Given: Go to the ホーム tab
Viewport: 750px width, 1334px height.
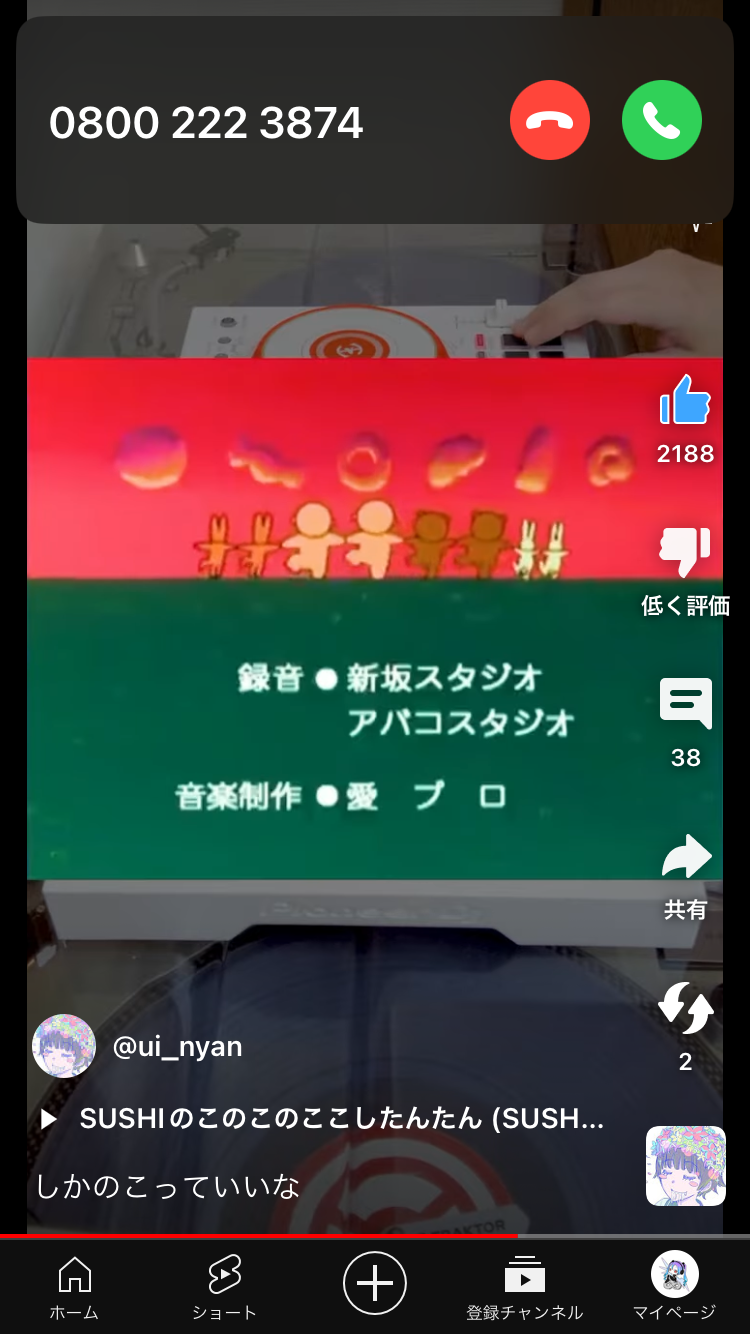Looking at the screenshot, I should 74,1288.
